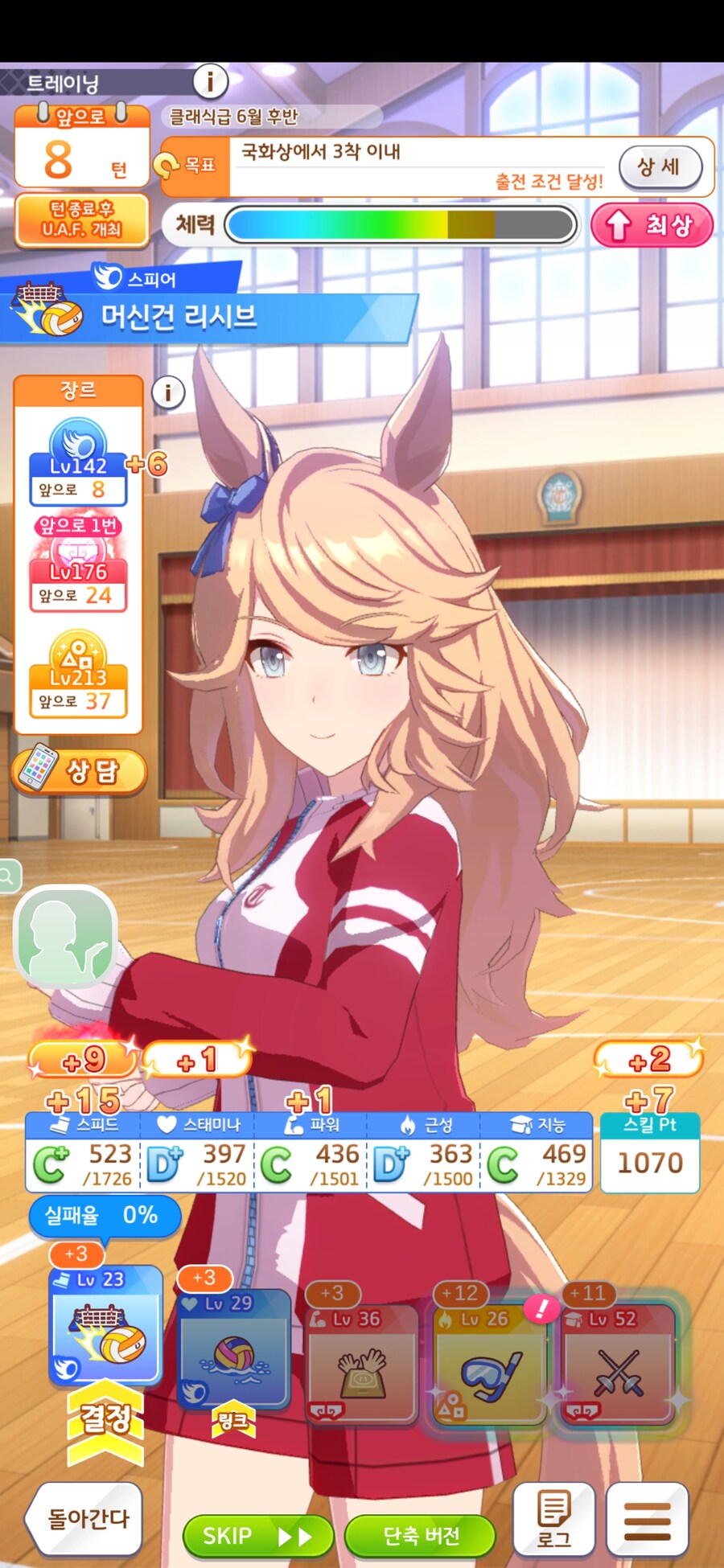The width and height of the screenshot is (724, 1568).
Task: Confirm the Lv 23 speed volleyball training
Action: (x=106, y=1328)
